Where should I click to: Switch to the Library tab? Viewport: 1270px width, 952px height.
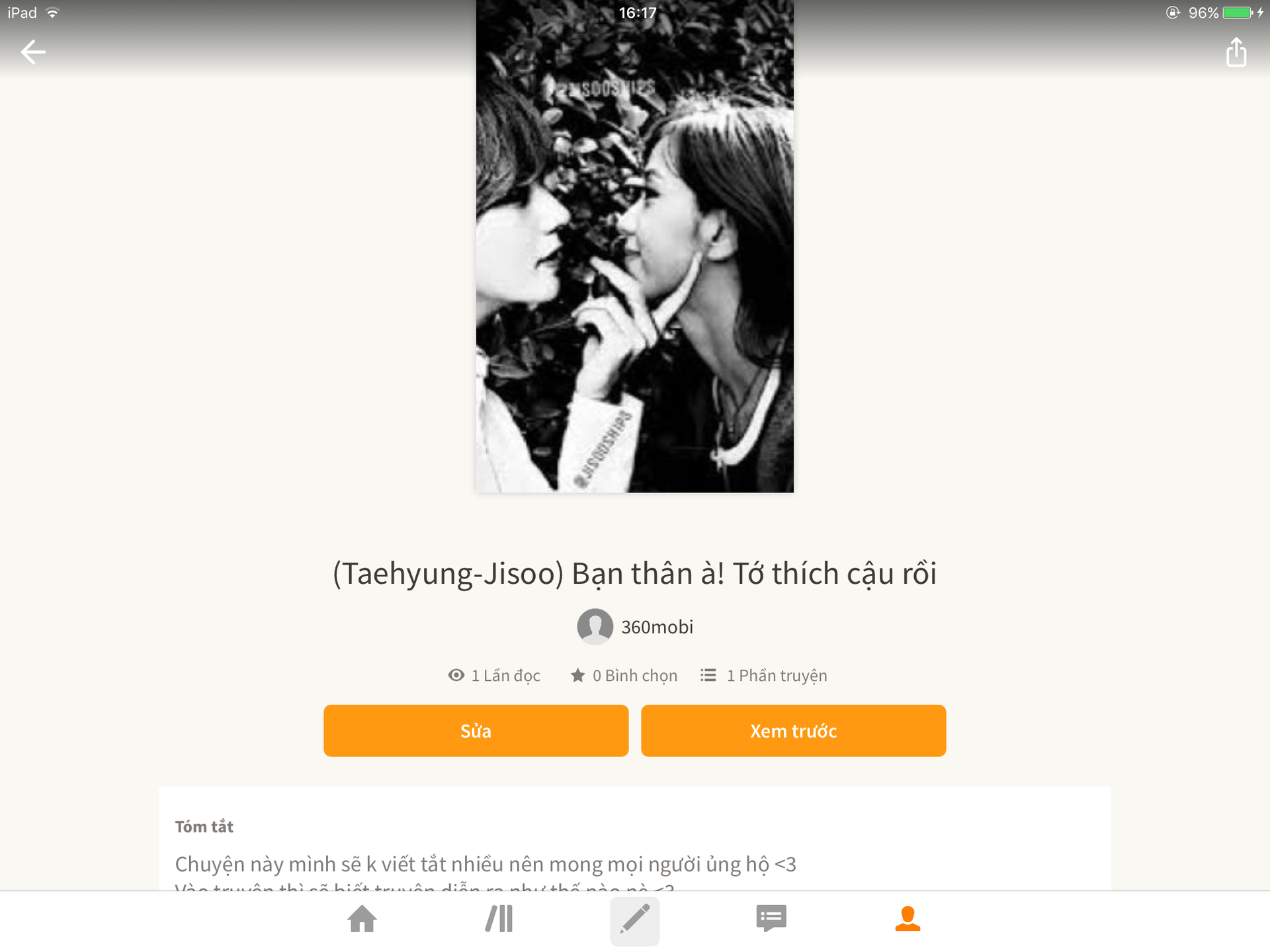pos(499,919)
